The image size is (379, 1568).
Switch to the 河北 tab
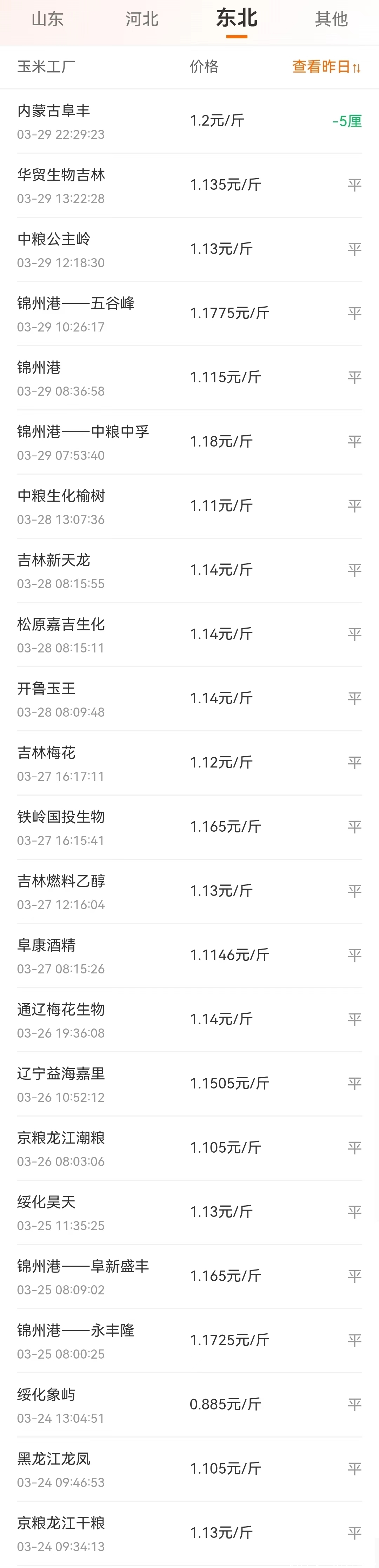pyautogui.click(x=142, y=20)
